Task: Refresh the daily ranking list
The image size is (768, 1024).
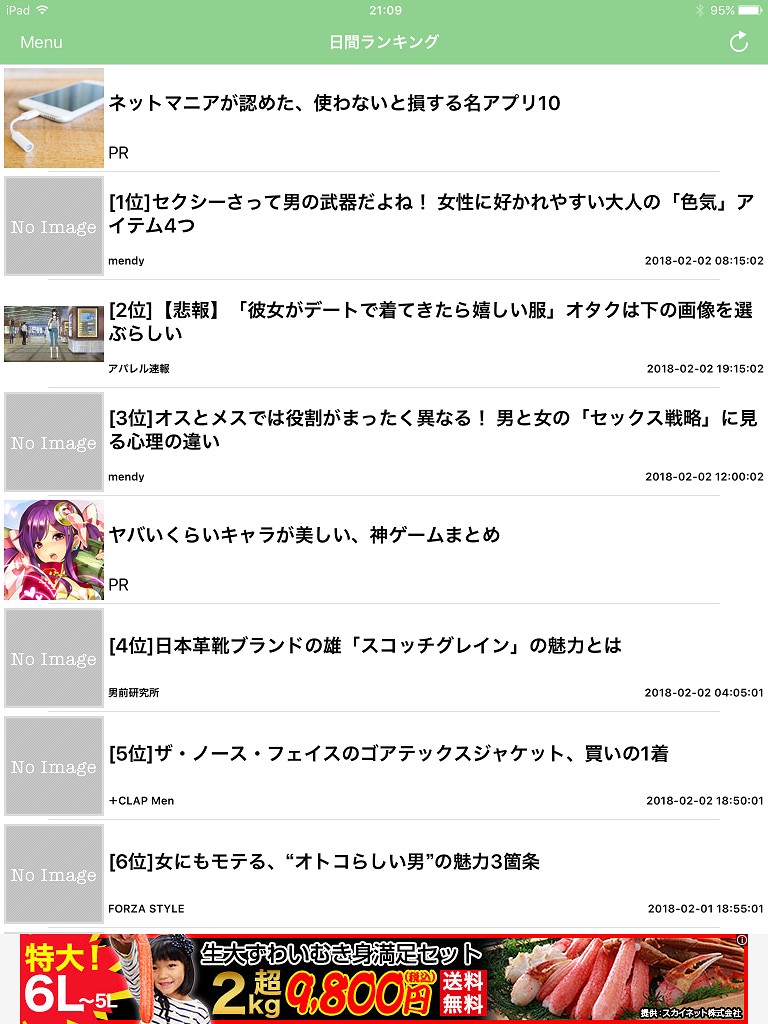Action: 738,42
